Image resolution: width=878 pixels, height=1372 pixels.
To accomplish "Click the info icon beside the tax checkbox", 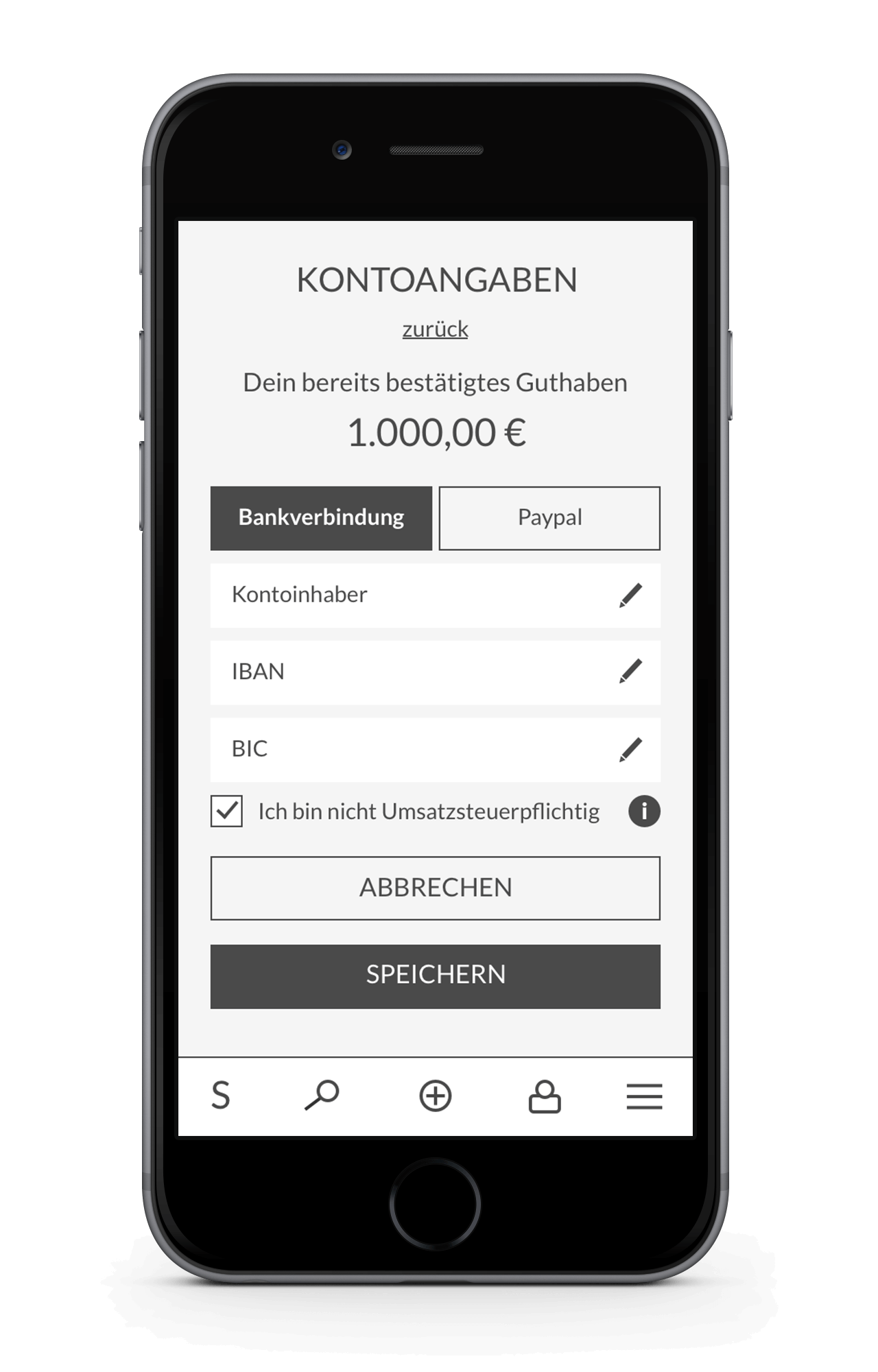I will (x=643, y=812).
